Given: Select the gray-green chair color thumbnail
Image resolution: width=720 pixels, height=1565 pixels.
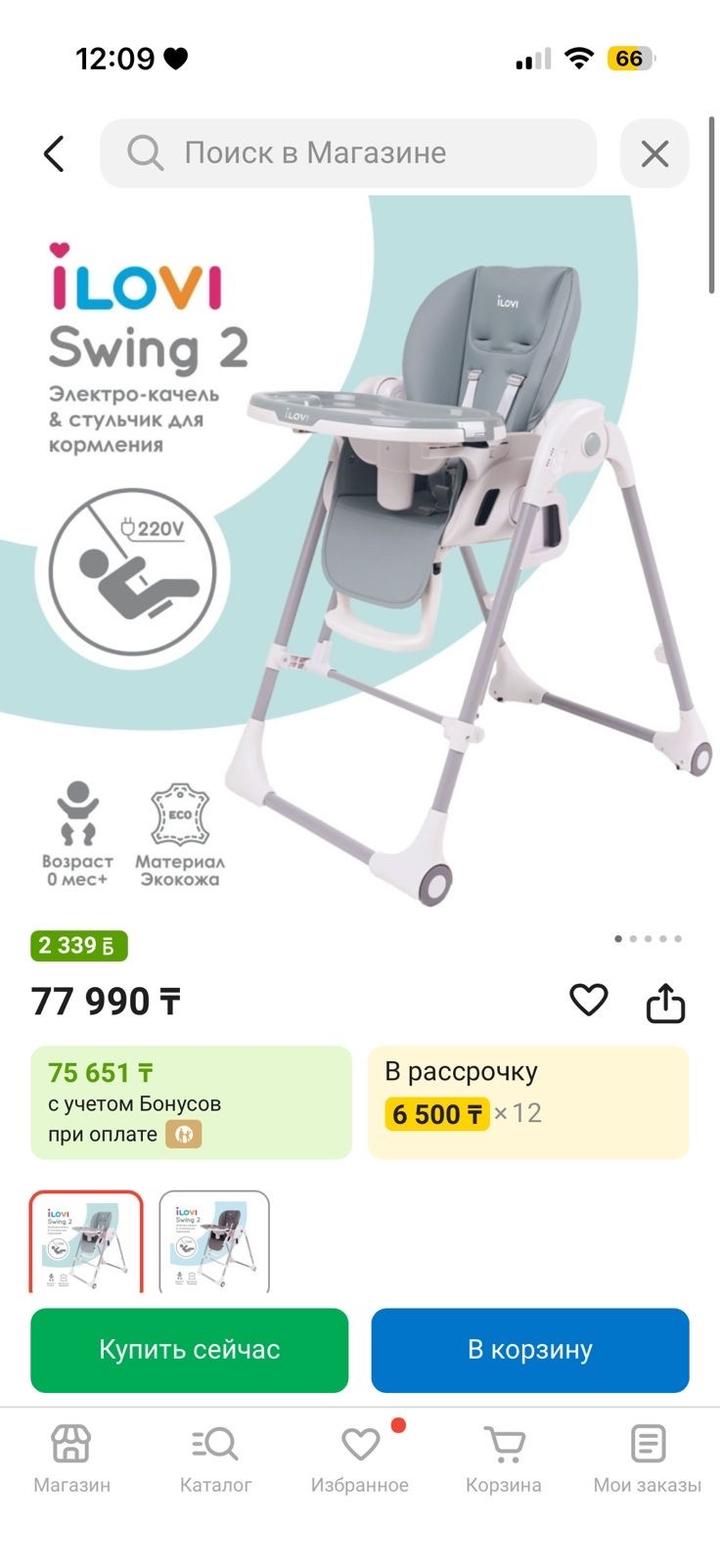Looking at the screenshot, I should (86, 1240).
